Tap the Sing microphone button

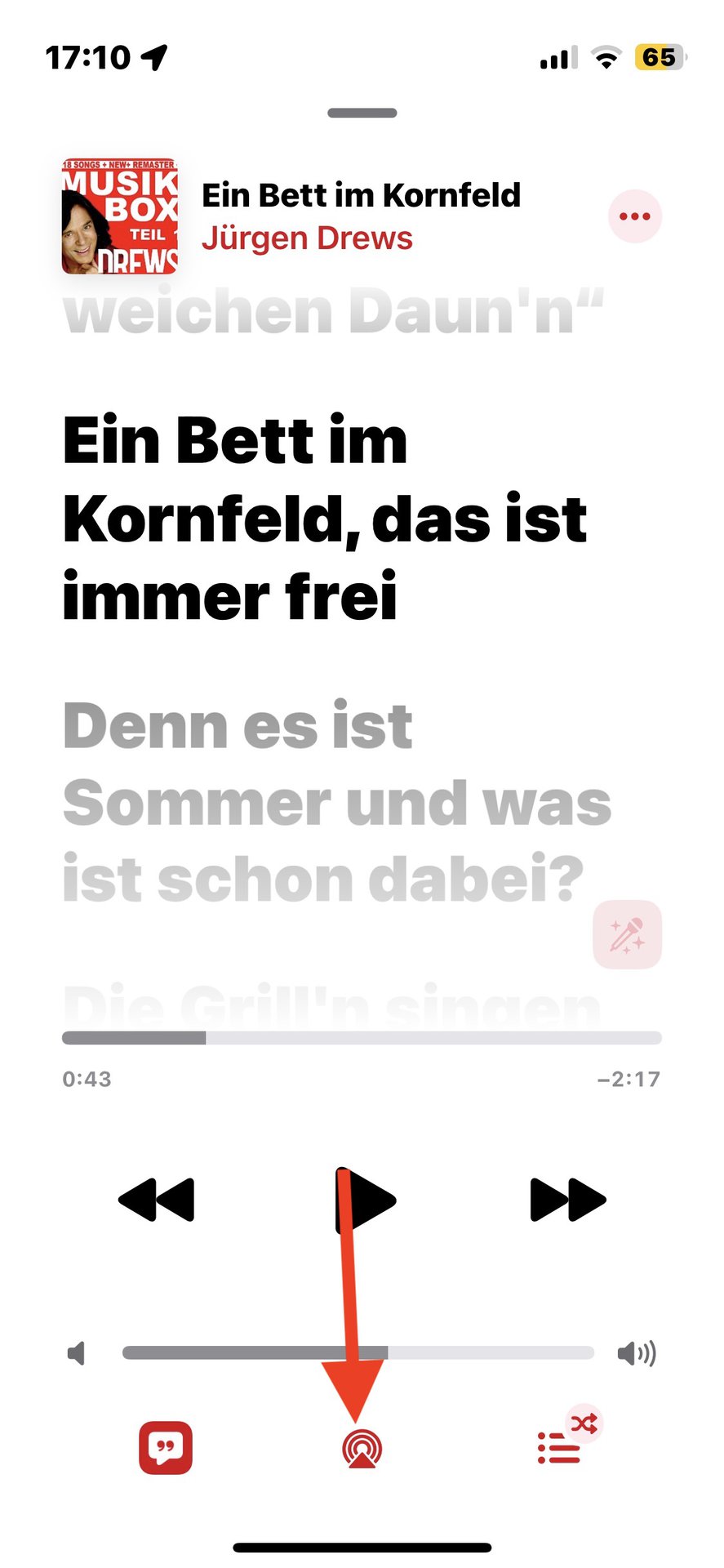click(627, 935)
